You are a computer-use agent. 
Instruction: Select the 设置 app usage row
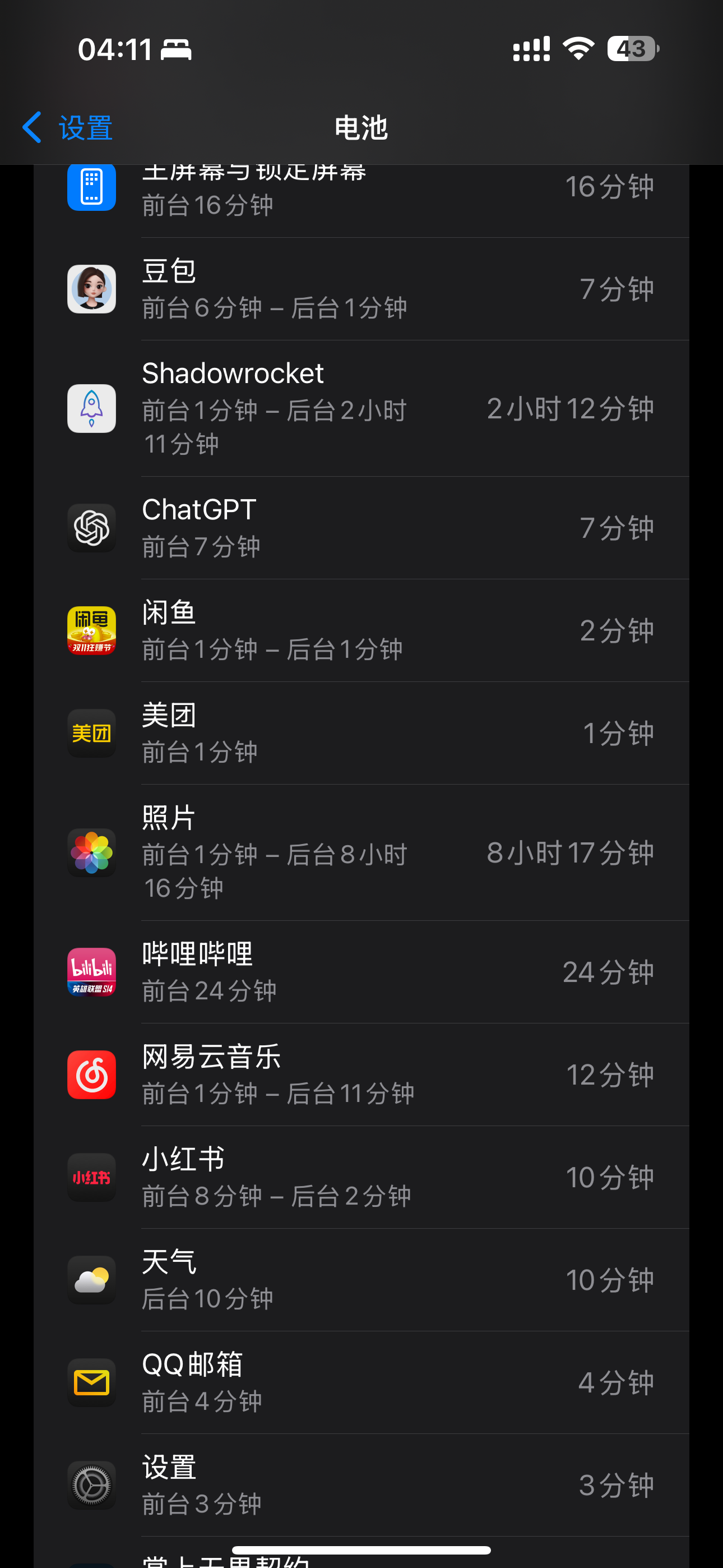361,1485
